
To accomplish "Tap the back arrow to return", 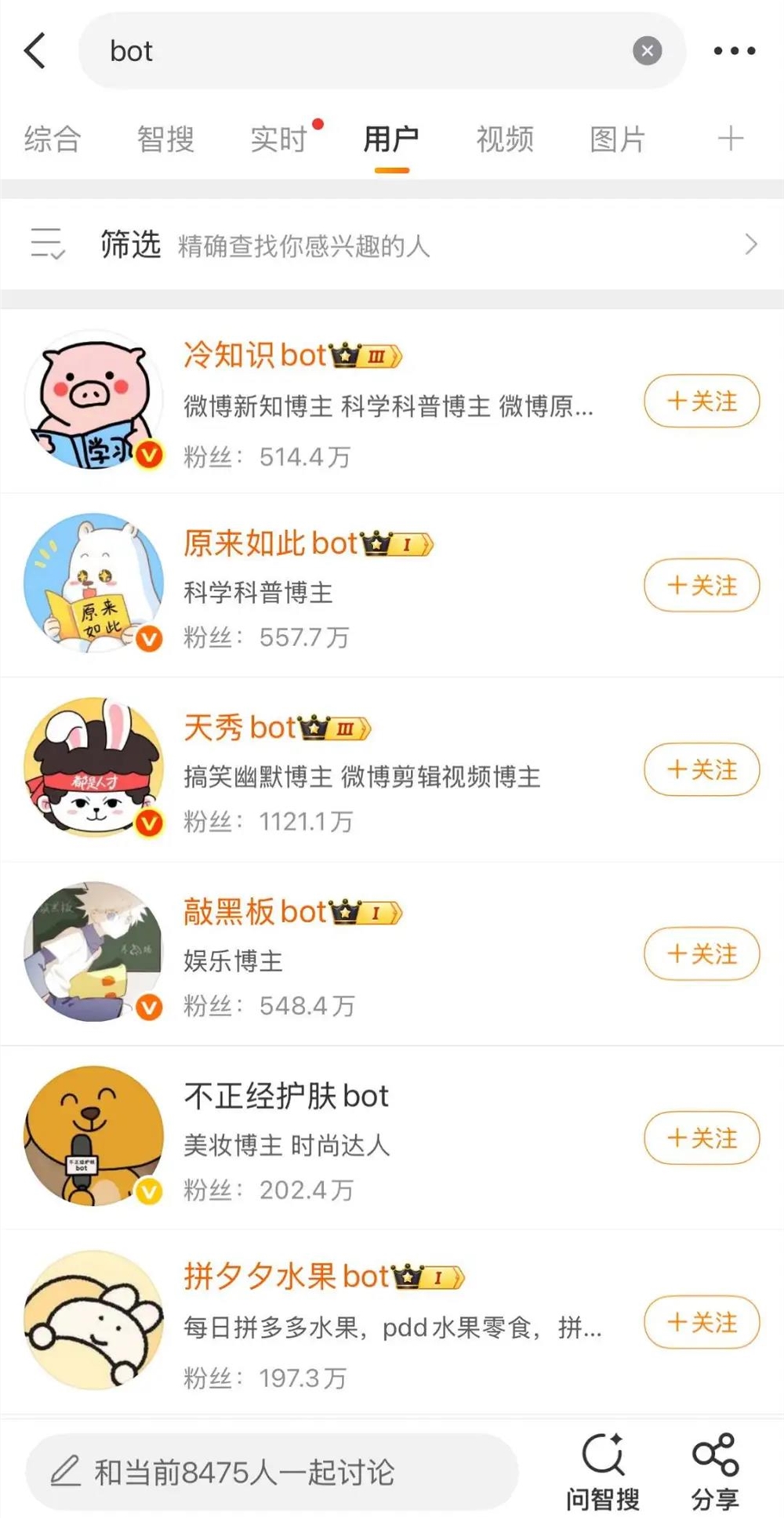I will click(x=34, y=49).
